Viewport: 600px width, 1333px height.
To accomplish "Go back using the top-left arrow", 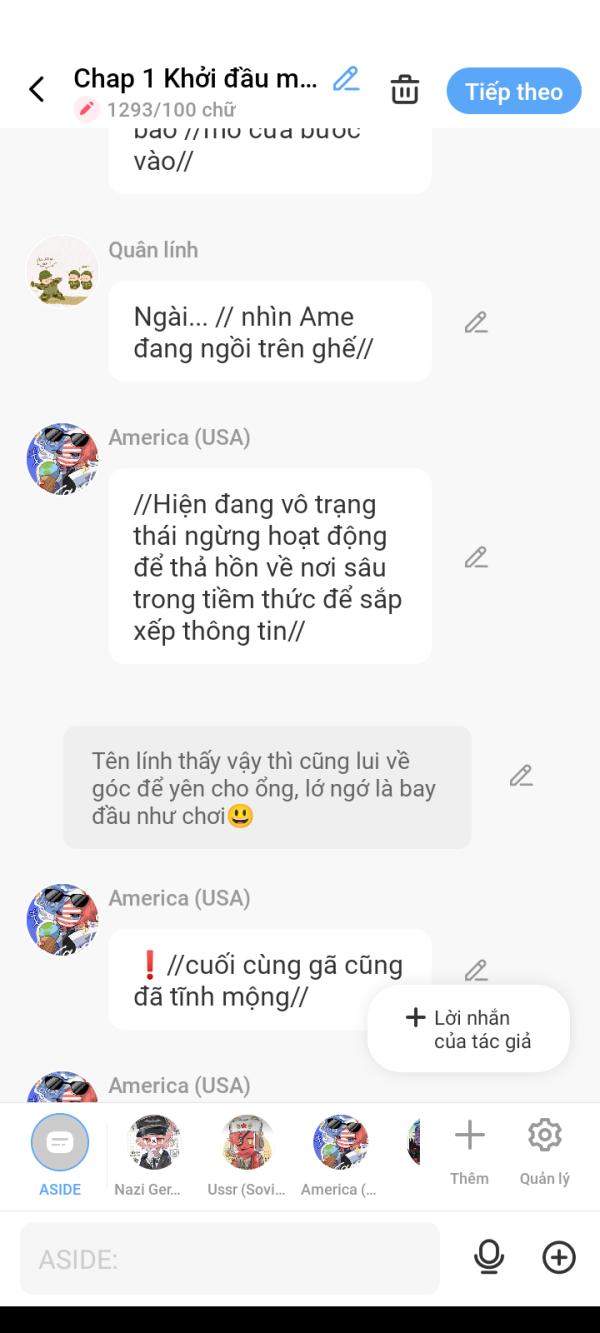I will (37, 90).
